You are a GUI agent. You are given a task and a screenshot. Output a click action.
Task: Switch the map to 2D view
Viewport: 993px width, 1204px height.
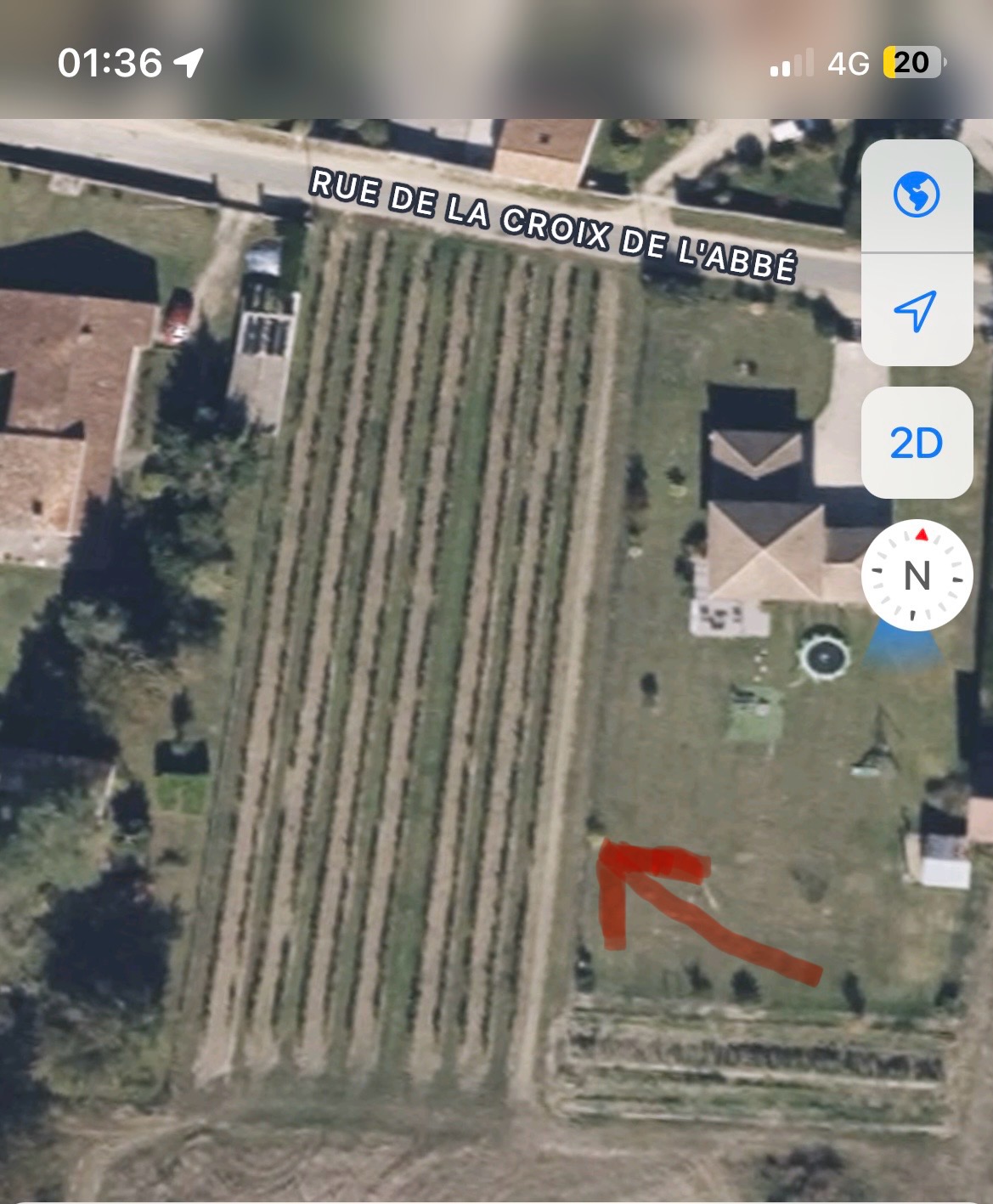917,443
